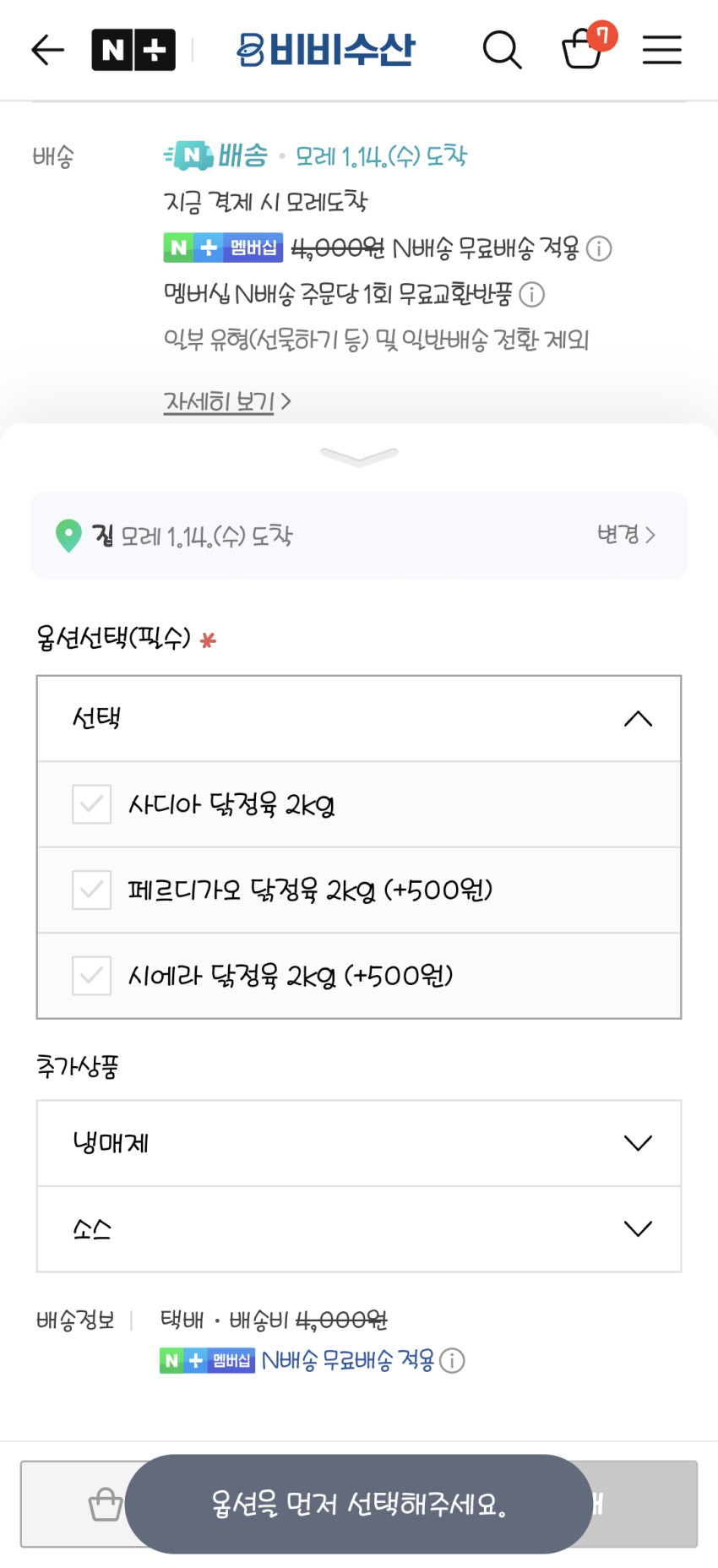The image size is (718, 1568).
Task: Select 사디아 닭정육 2kg option
Action: pos(359,805)
